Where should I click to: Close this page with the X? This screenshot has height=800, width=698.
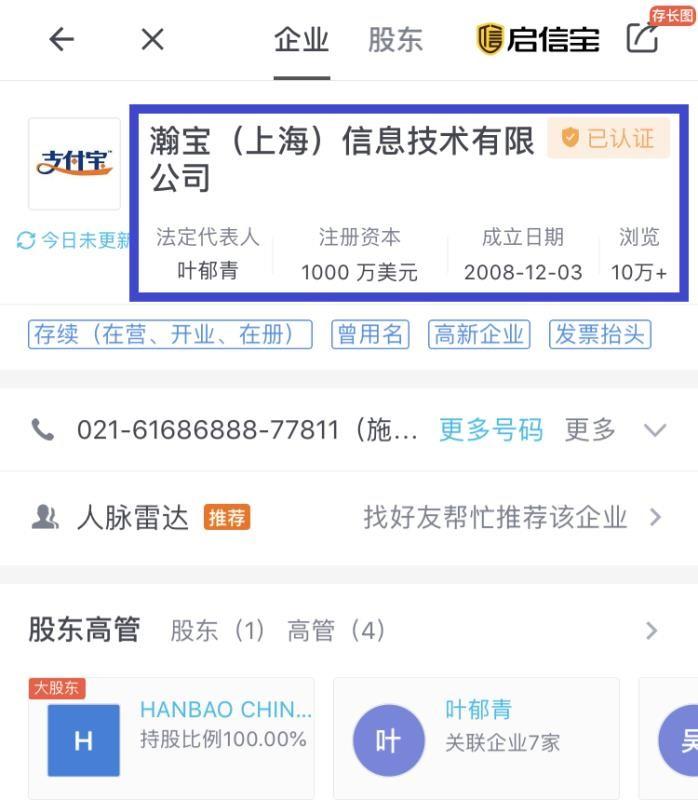click(152, 39)
